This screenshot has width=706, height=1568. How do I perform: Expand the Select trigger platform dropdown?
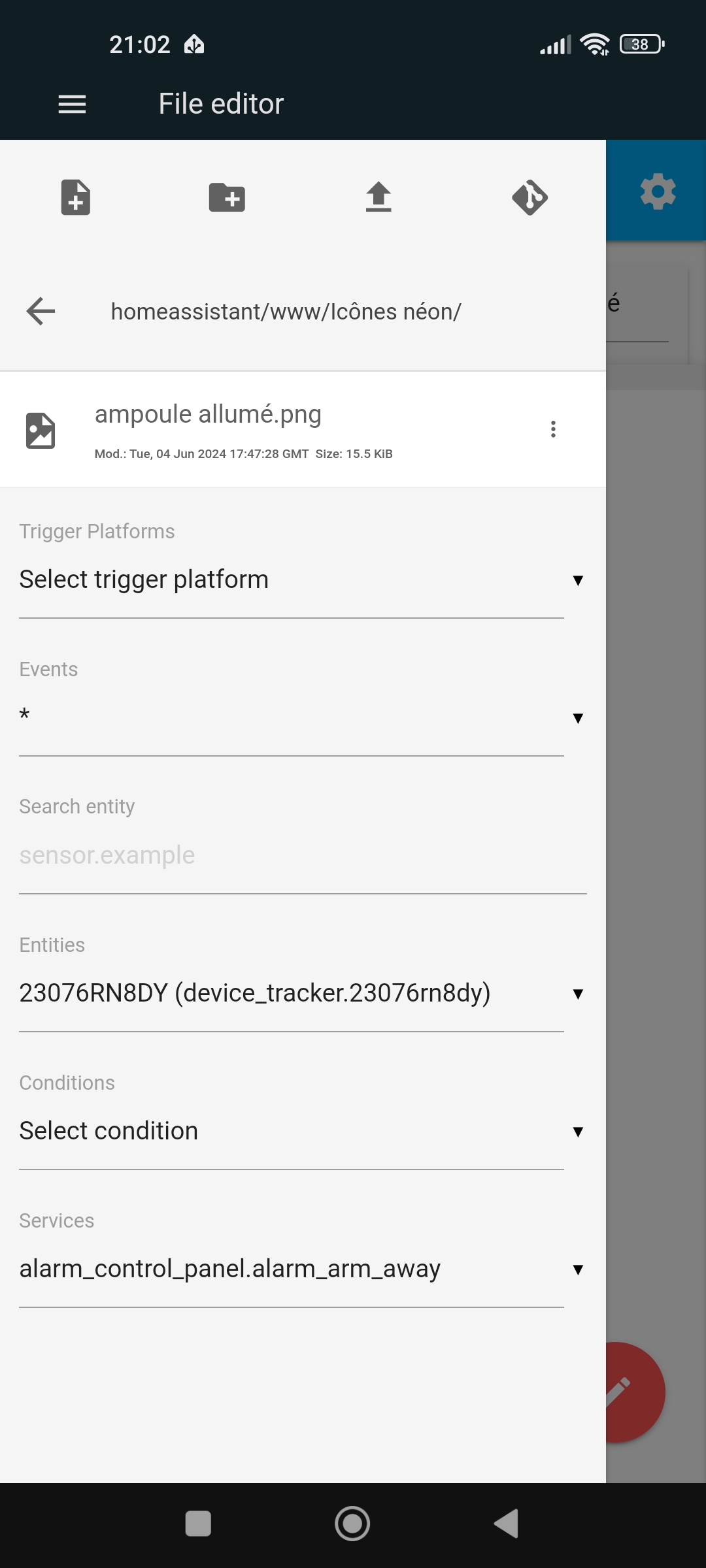301,580
